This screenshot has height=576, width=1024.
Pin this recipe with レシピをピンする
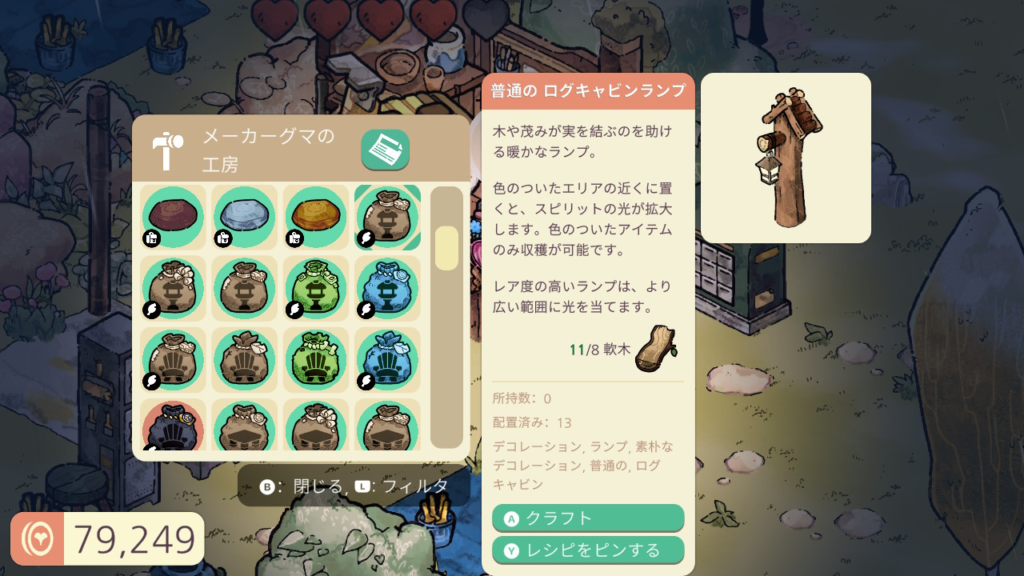point(588,549)
